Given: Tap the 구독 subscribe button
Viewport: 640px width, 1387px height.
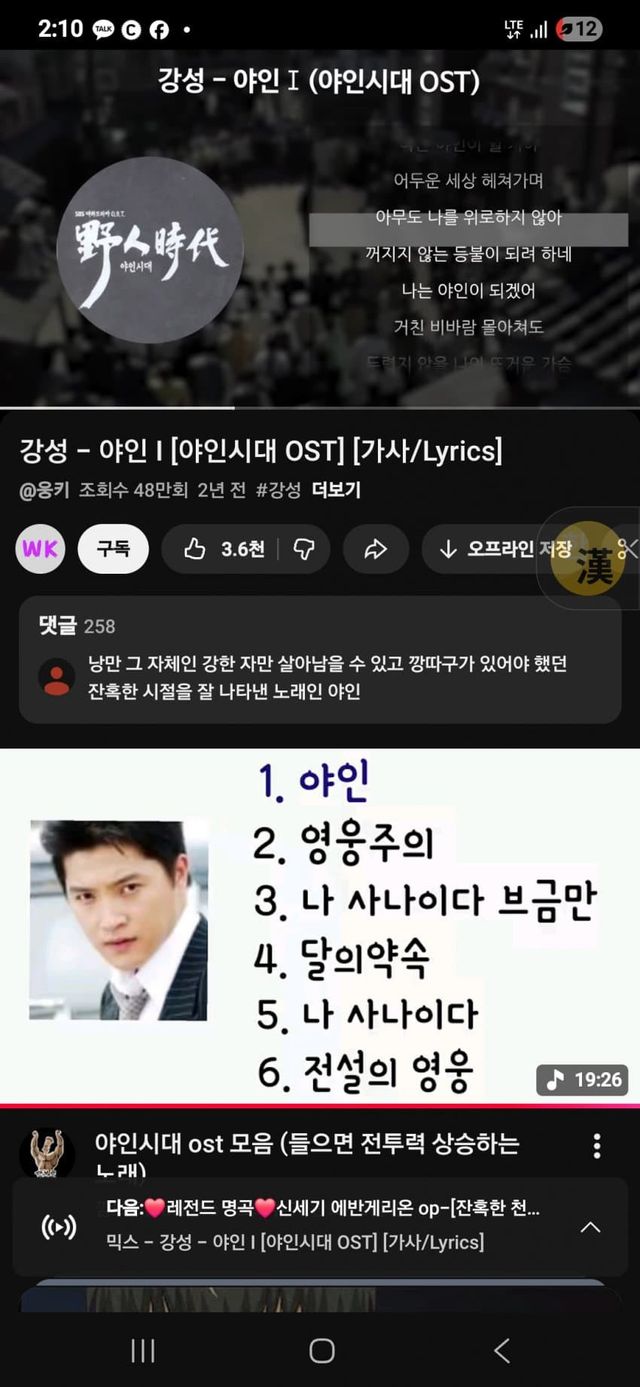Looking at the screenshot, I should pyautogui.click(x=113, y=549).
